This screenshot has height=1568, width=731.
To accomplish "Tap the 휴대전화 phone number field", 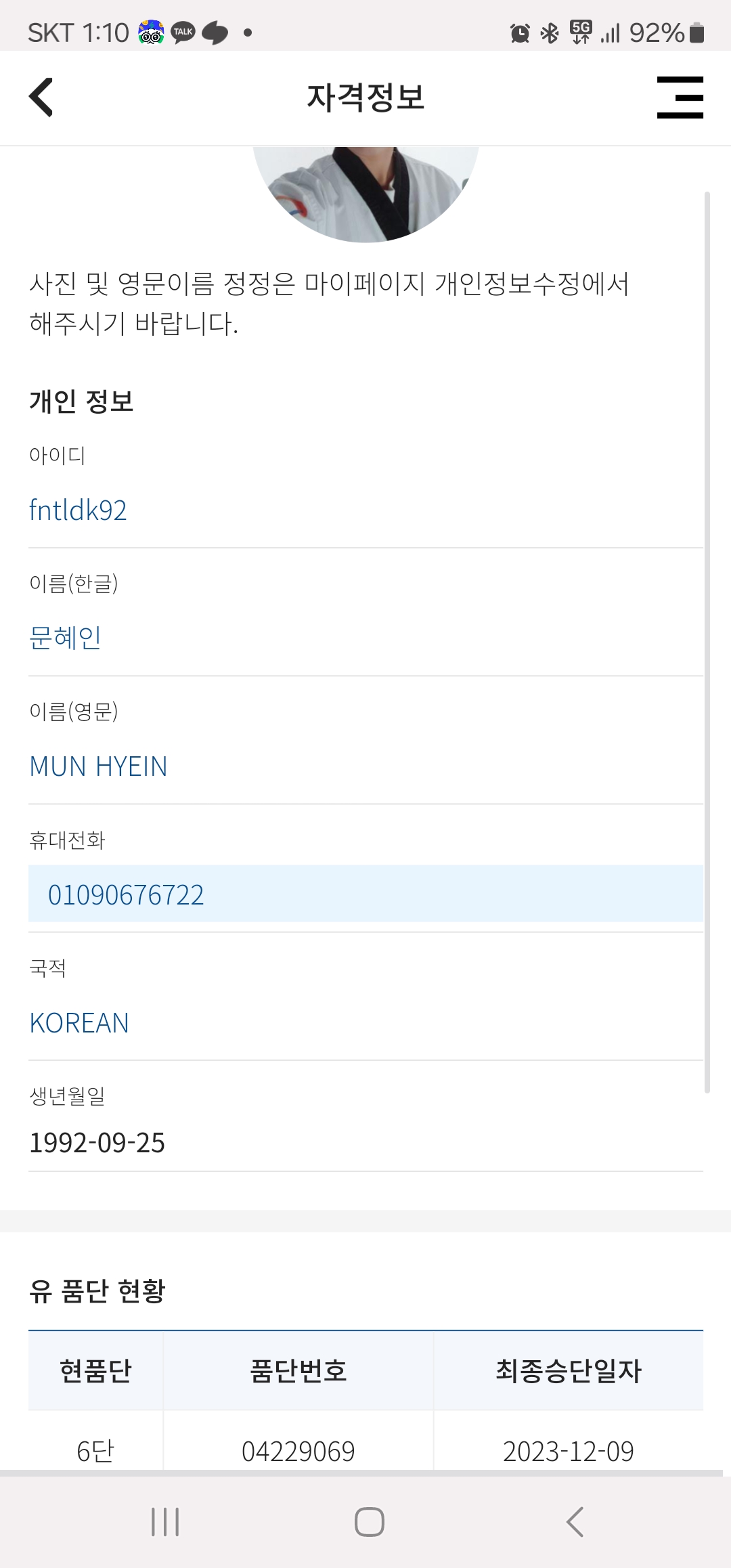I will click(x=365, y=894).
